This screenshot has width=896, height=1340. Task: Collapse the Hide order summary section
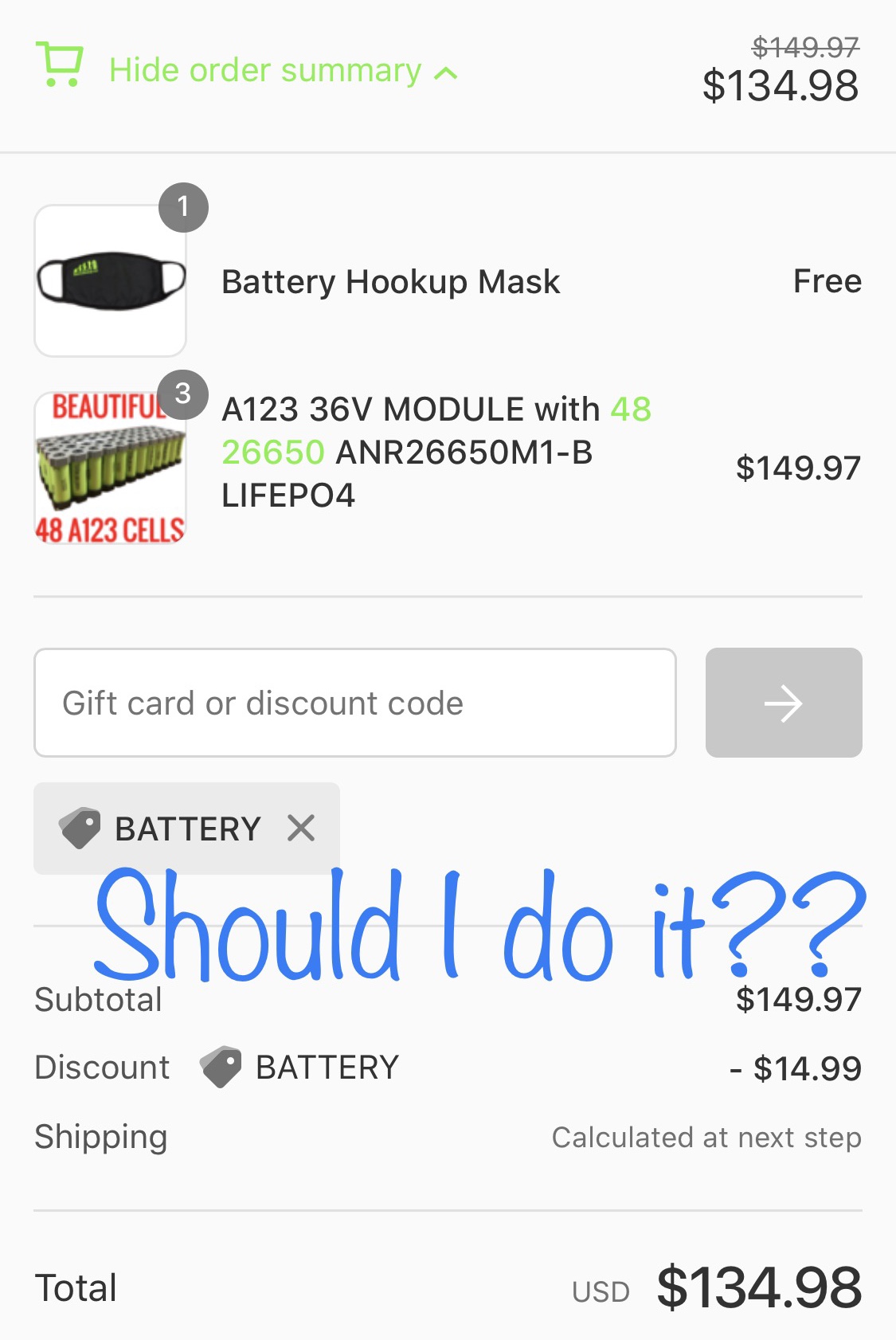click(x=265, y=71)
